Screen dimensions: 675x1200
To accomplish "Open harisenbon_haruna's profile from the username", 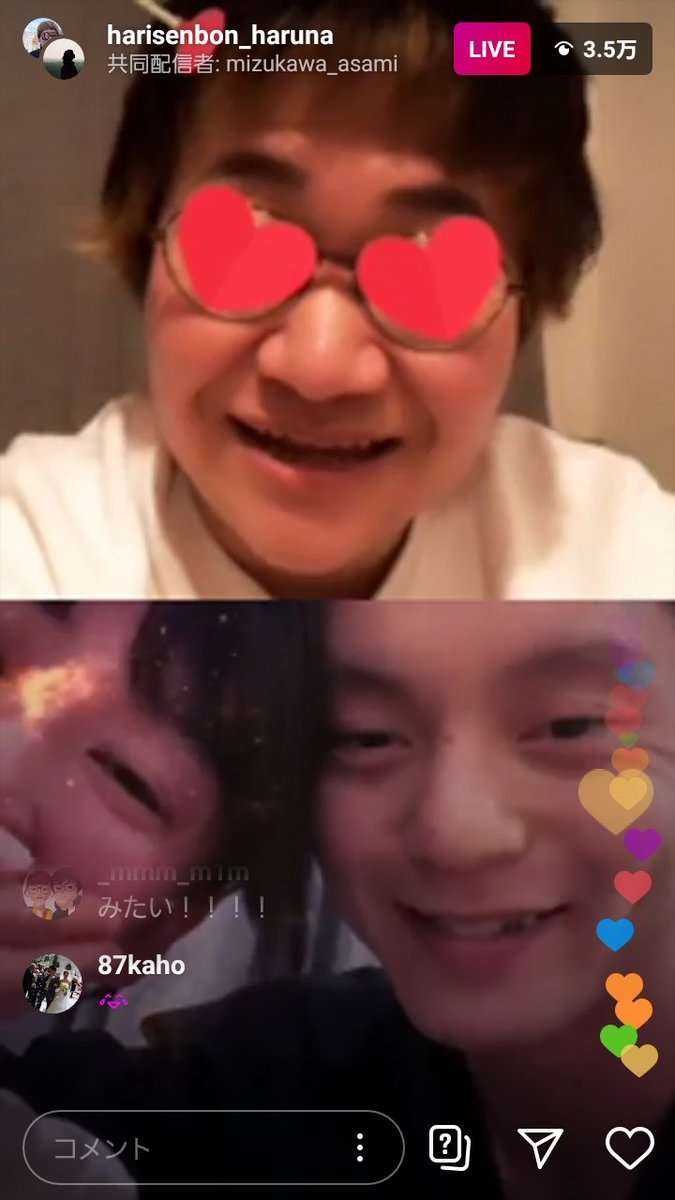I will (220, 35).
